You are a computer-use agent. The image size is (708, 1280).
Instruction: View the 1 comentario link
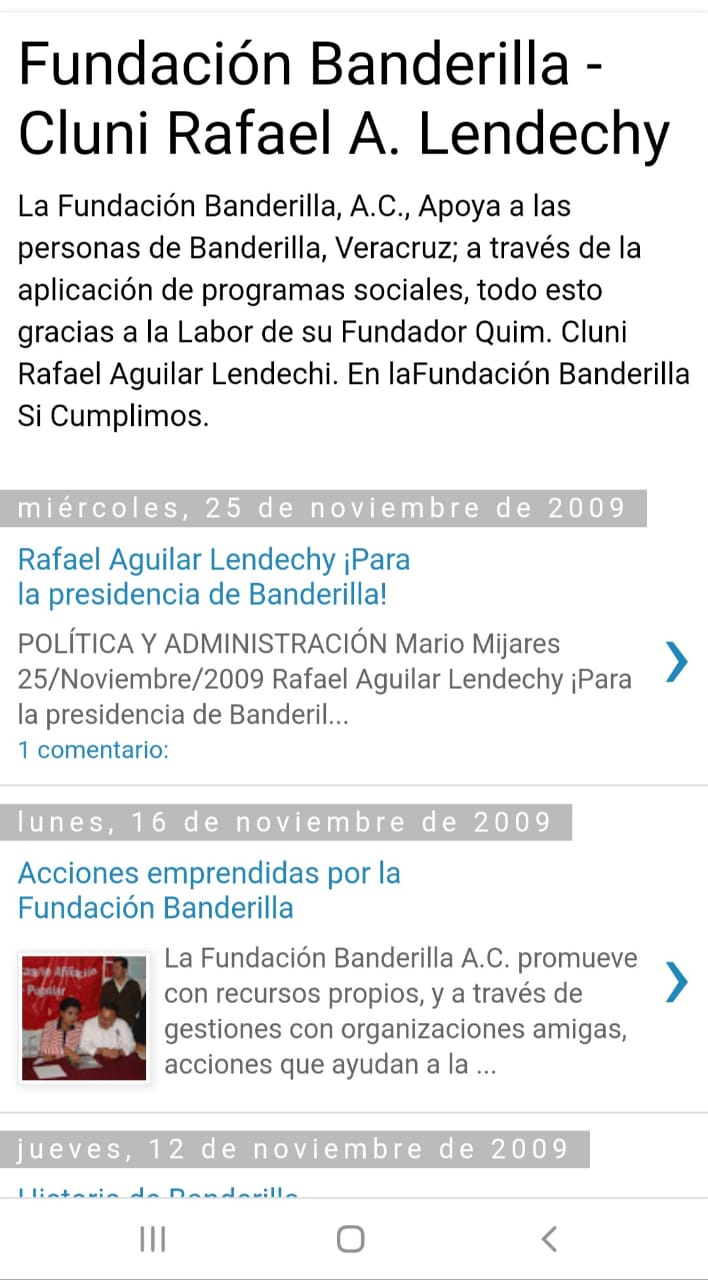(93, 750)
